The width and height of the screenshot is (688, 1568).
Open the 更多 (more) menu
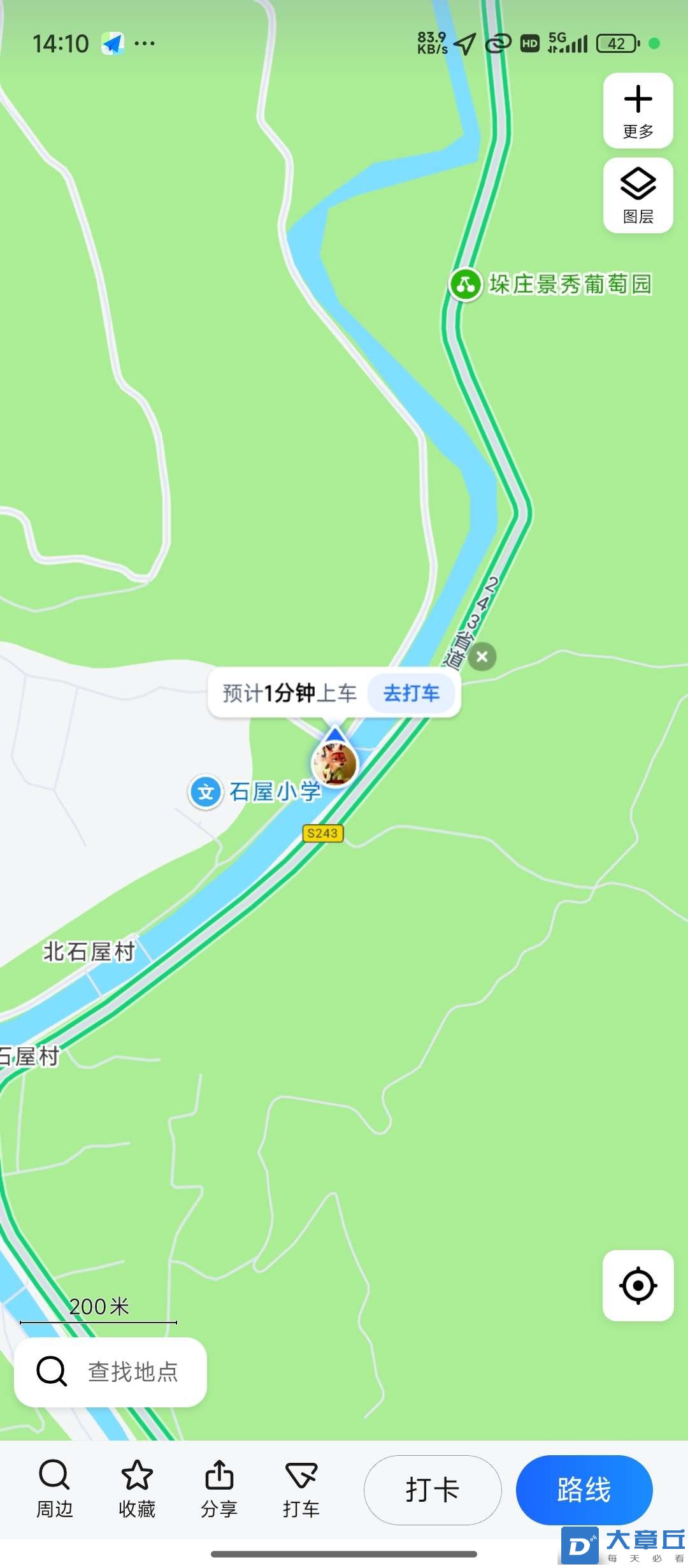(x=638, y=111)
